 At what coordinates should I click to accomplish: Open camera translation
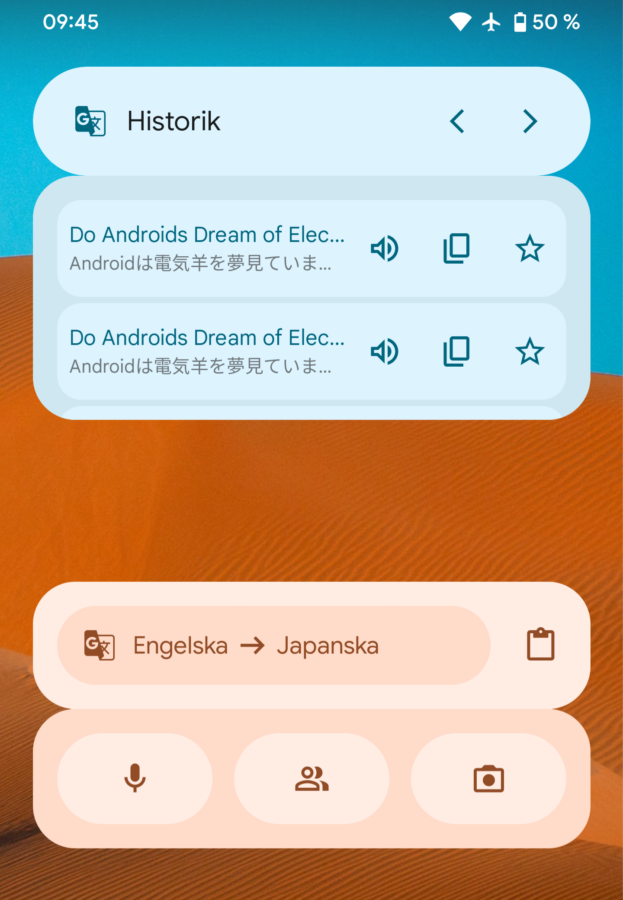(488, 778)
